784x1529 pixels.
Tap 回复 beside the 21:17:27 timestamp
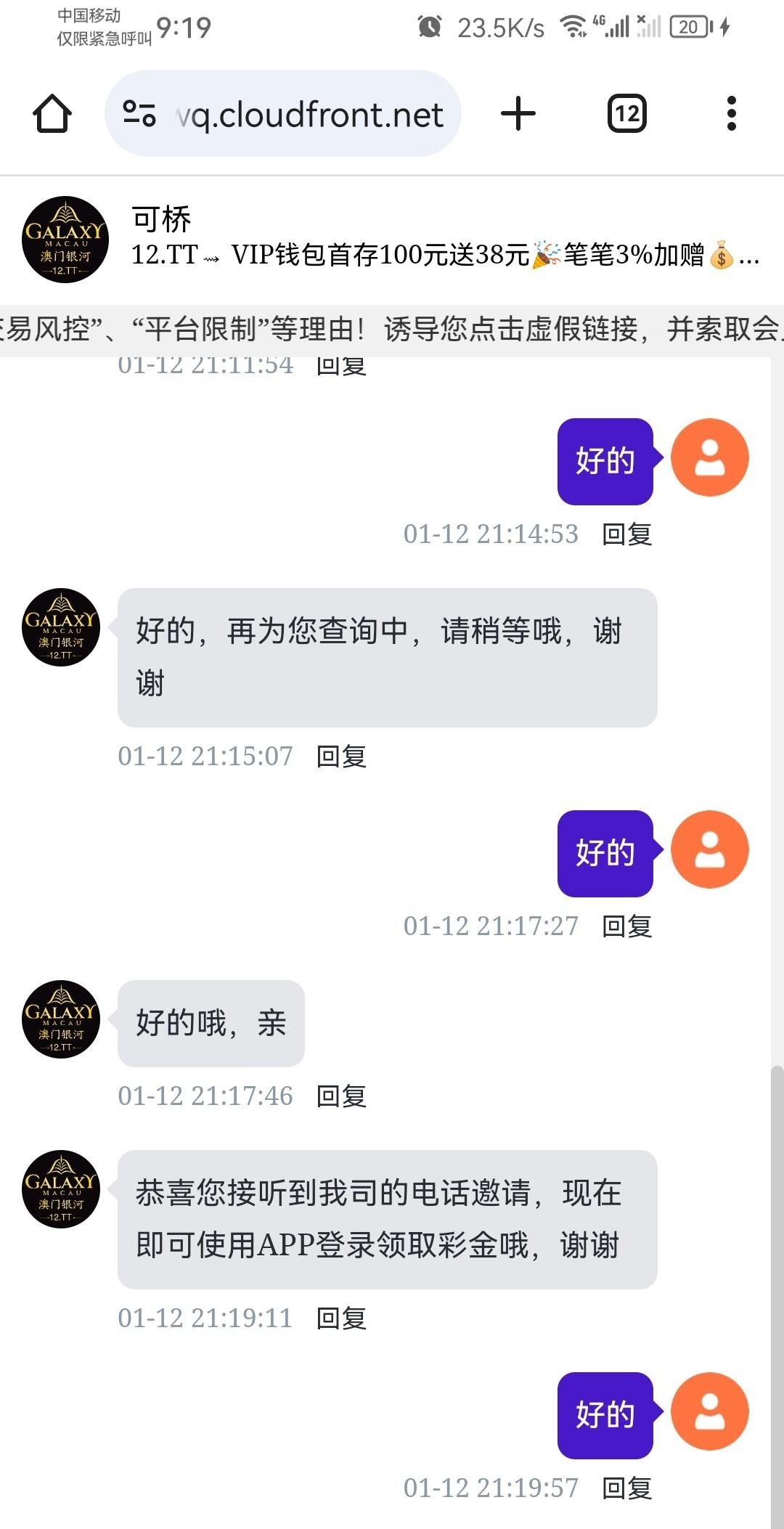coord(627,926)
